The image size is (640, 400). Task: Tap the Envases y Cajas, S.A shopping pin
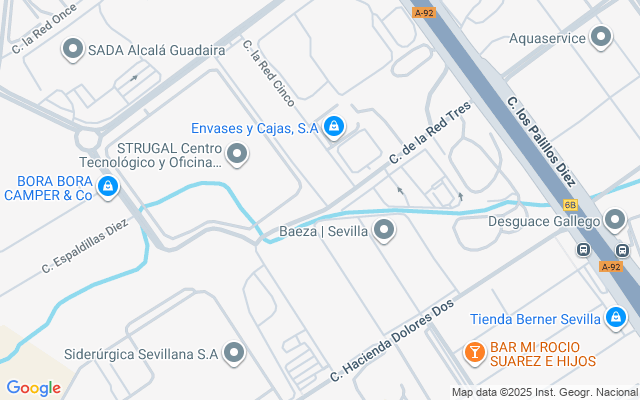coord(334,127)
